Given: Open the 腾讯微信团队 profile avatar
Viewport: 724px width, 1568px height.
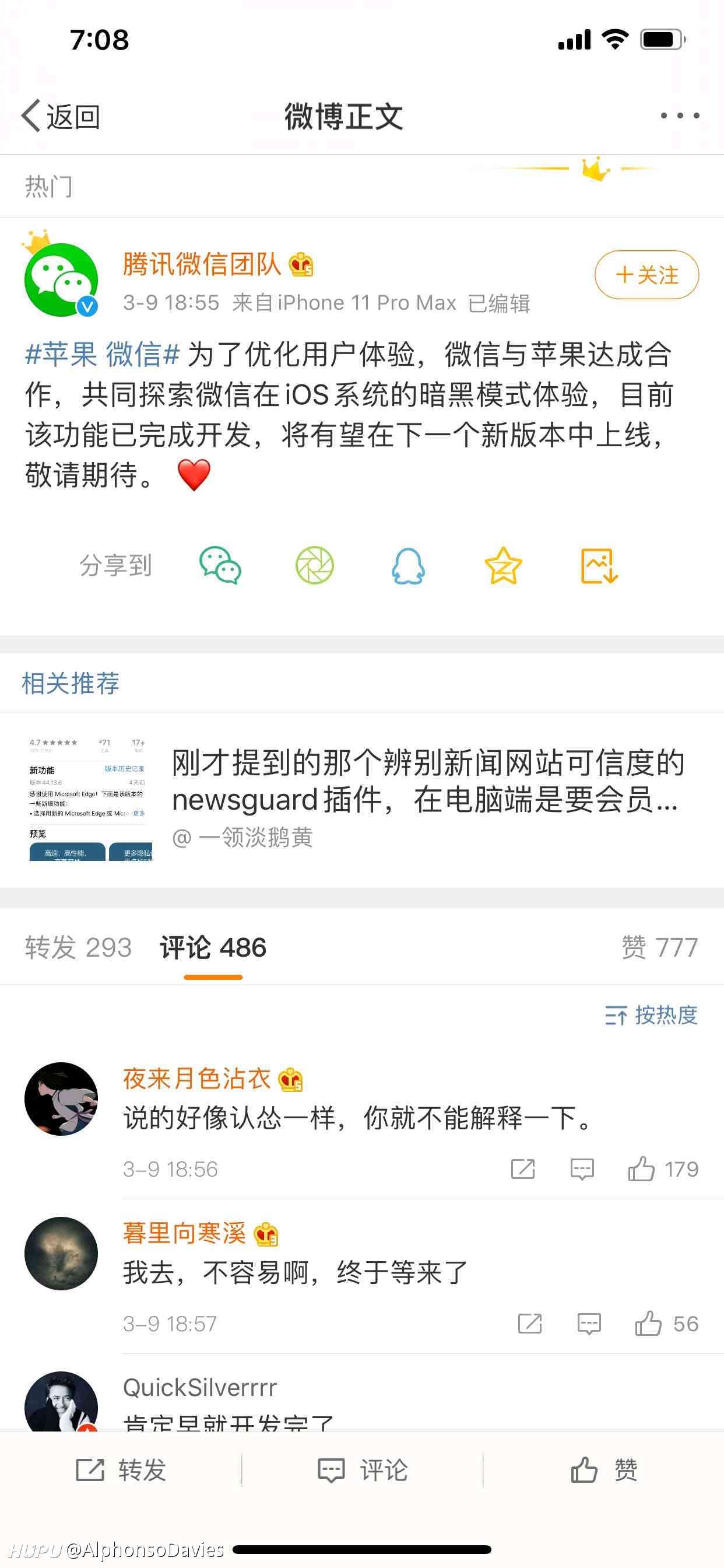Looking at the screenshot, I should 61,279.
